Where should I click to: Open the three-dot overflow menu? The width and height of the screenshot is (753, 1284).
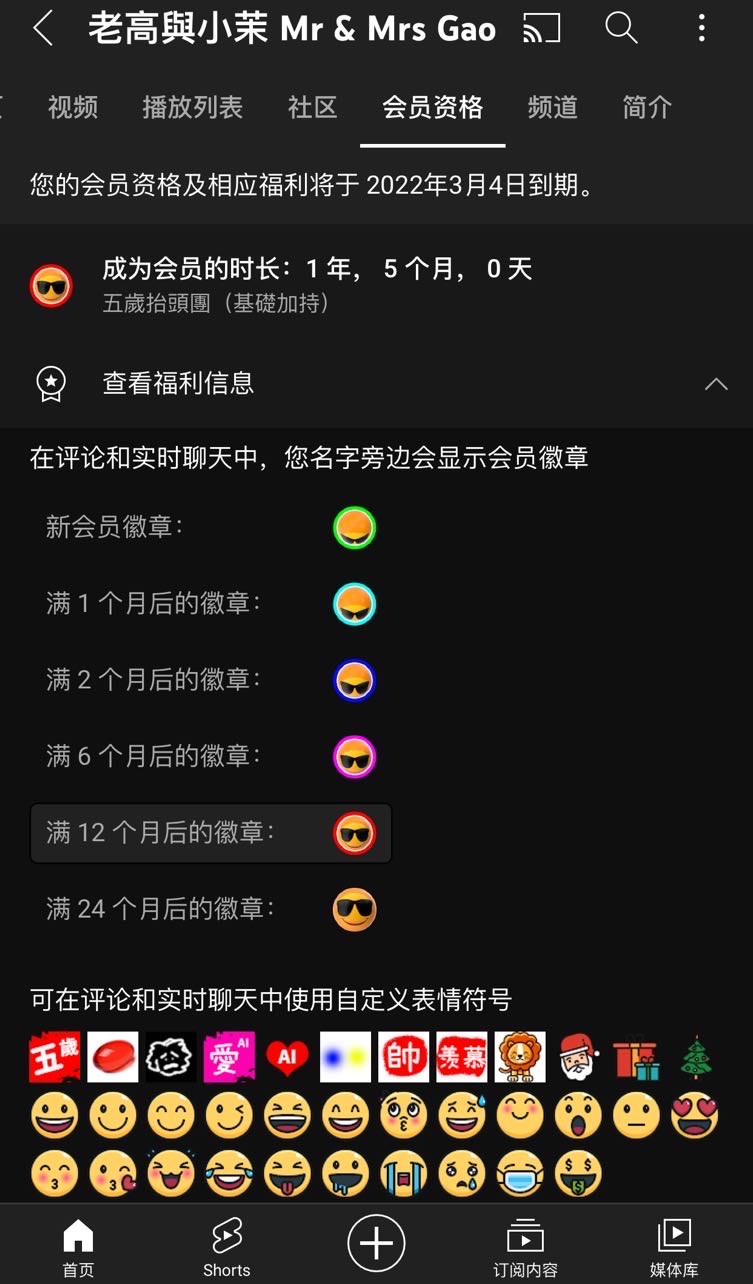[701, 29]
